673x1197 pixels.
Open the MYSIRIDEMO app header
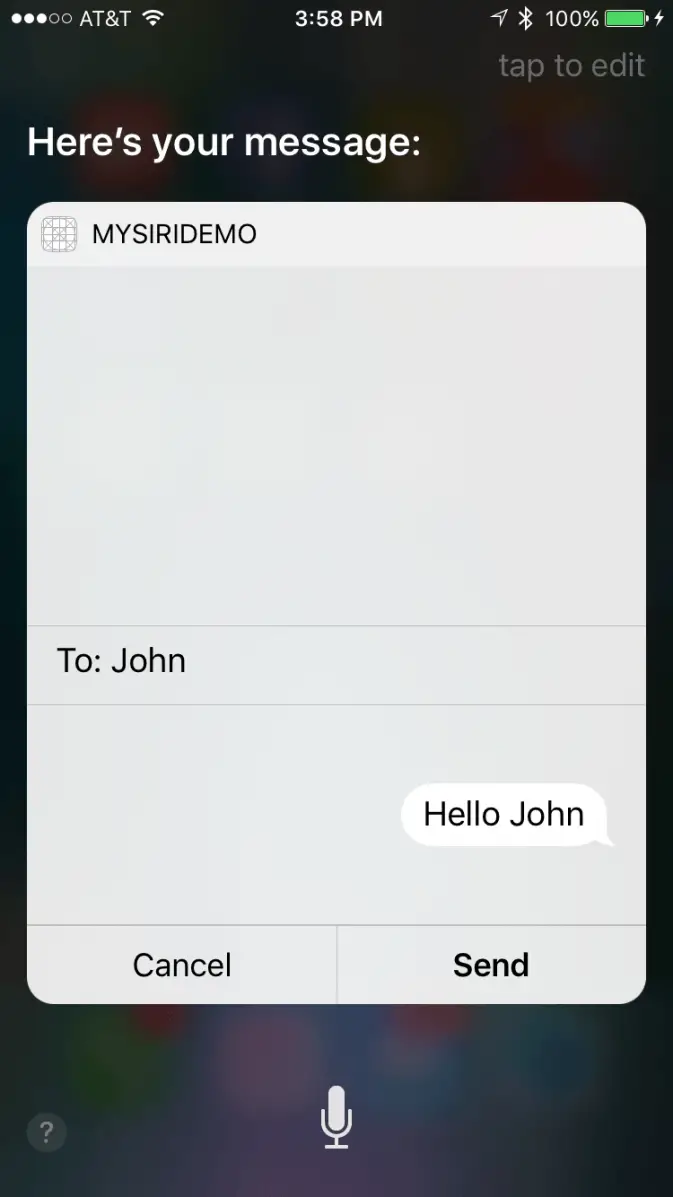pos(173,235)
